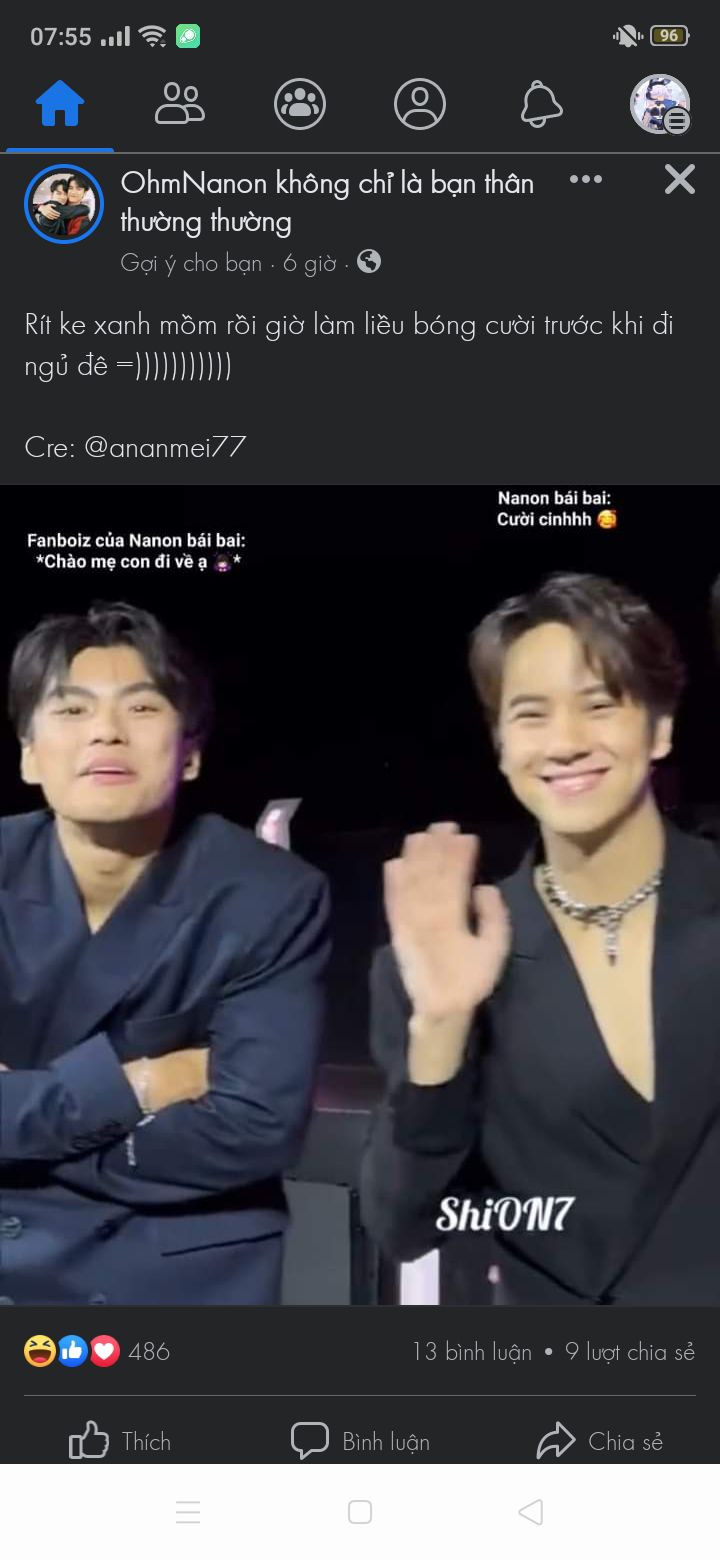Open the menu via avatar icon
The image size is (720, 1560).
click(x=660, y=104)
